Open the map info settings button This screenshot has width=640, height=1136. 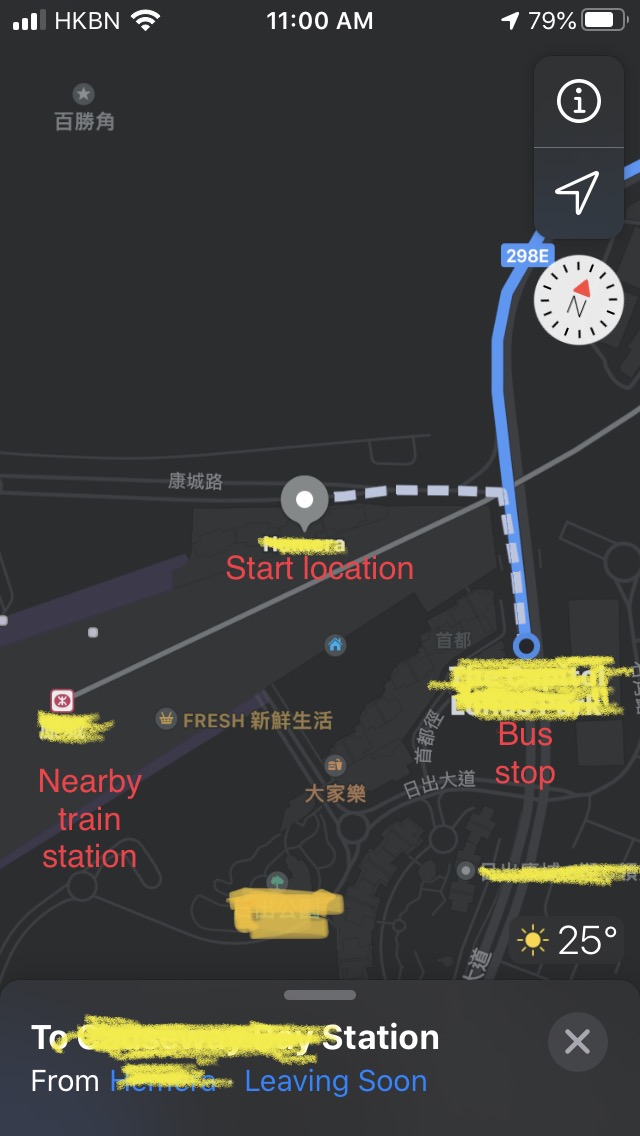click(x=578, y=102)
